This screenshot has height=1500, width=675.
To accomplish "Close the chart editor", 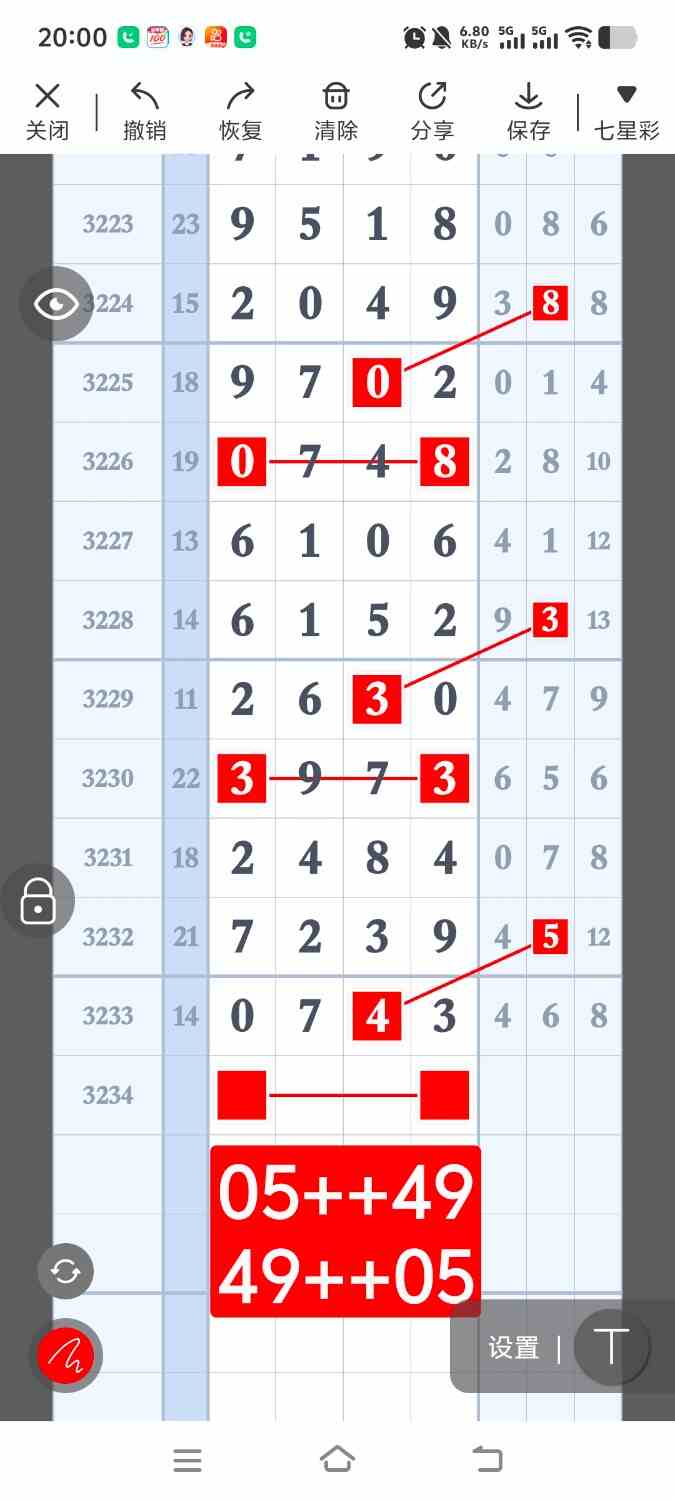I will pos(47,111).
